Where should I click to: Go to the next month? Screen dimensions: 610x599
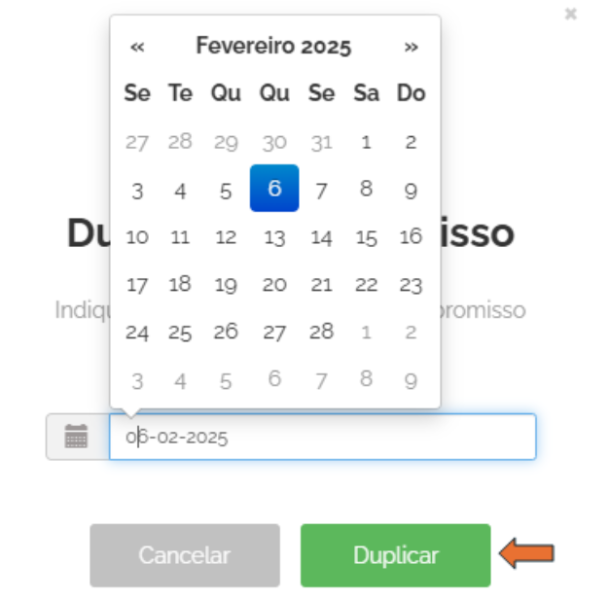tap(411, 46)
